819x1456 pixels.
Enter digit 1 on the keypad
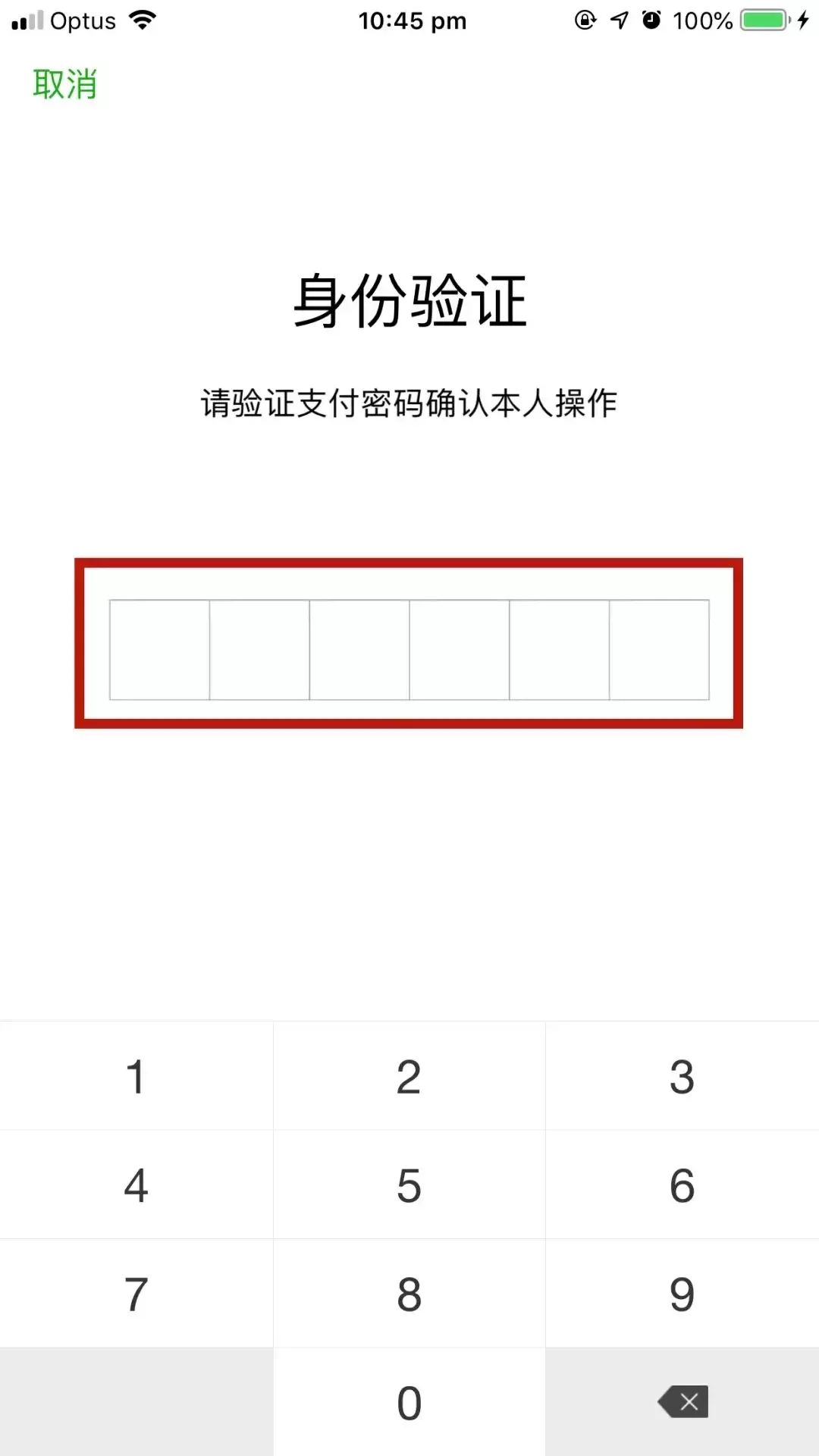pos(136,1076)
